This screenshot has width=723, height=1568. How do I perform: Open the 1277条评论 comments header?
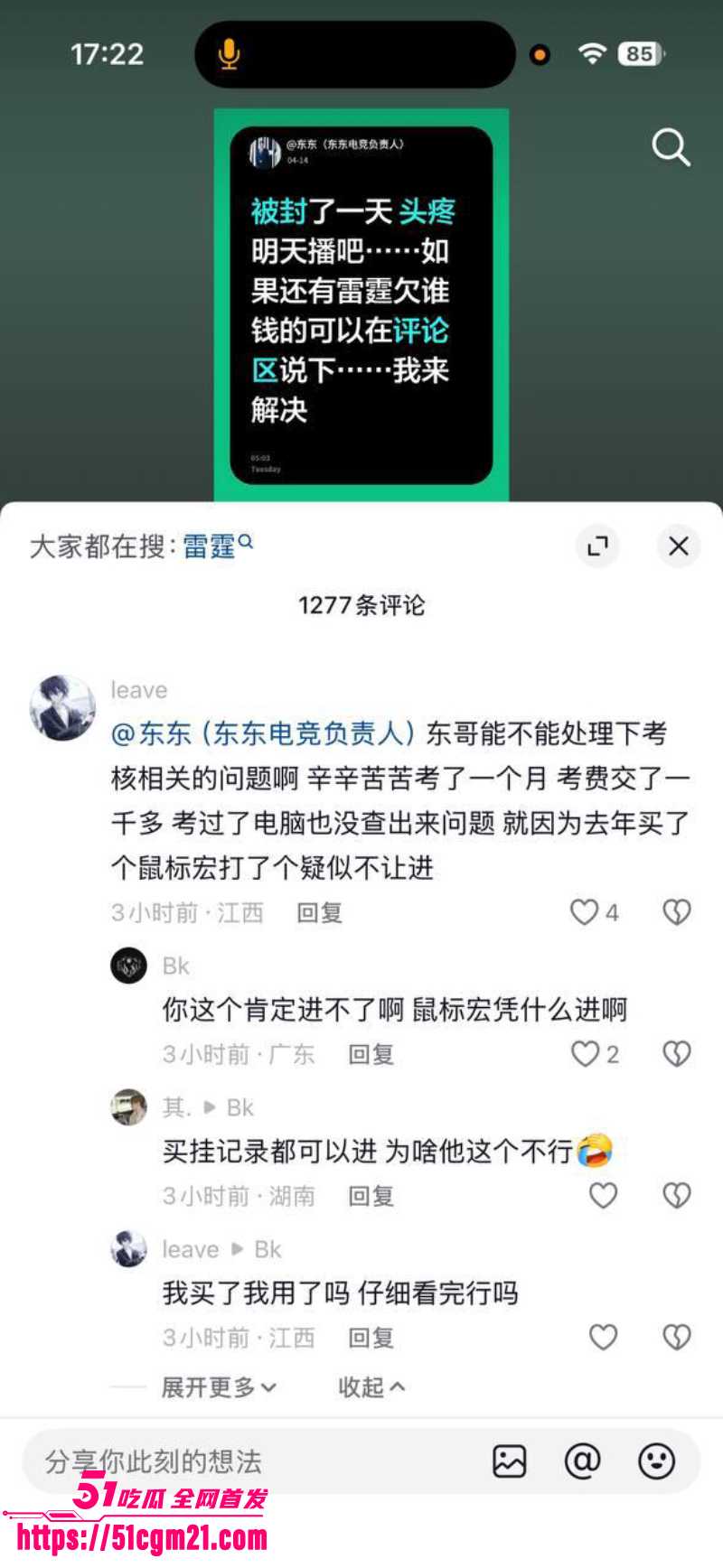point(361,607)
